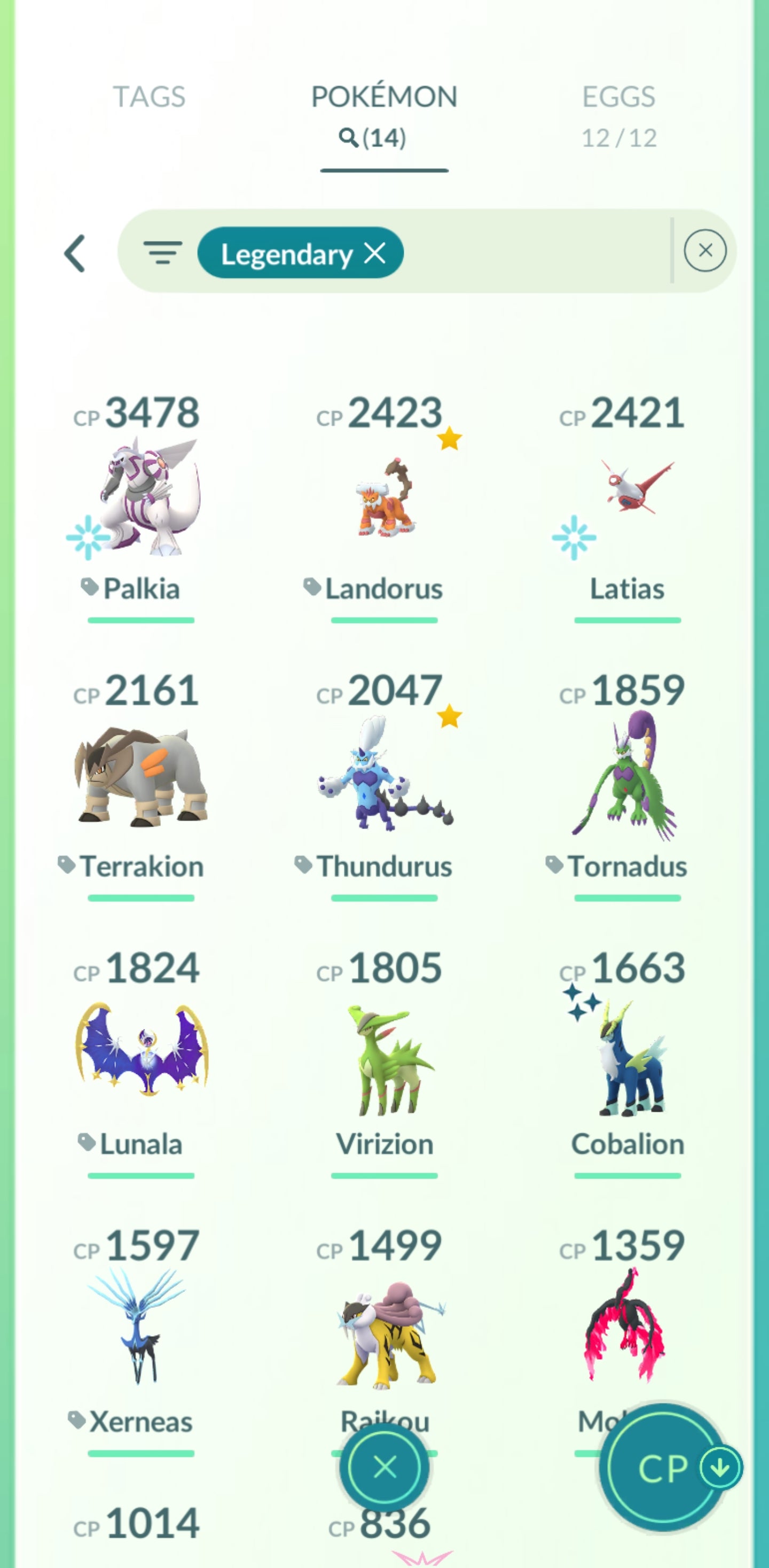
Task: Open Raikou with CP 1499
Action: coord(384,1333)
